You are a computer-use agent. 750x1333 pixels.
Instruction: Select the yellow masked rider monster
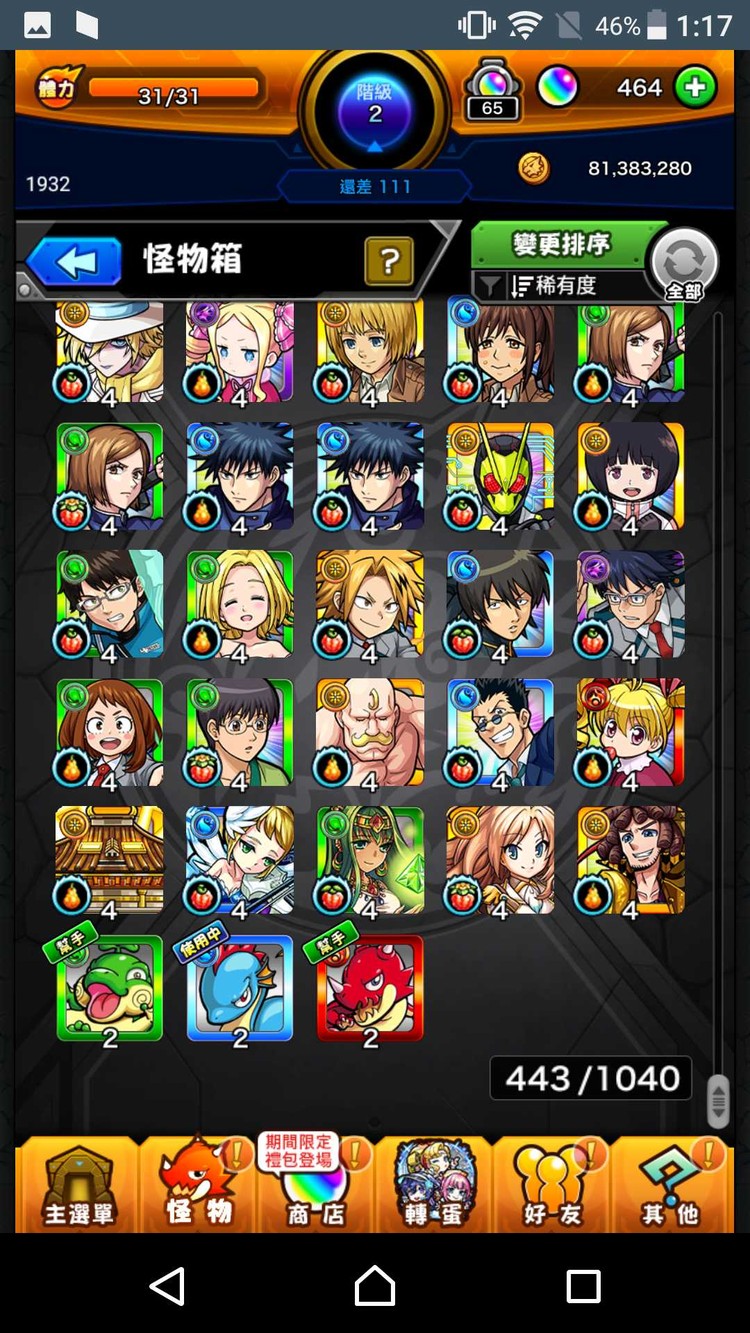pyautogui.click(x=499, y=476)
